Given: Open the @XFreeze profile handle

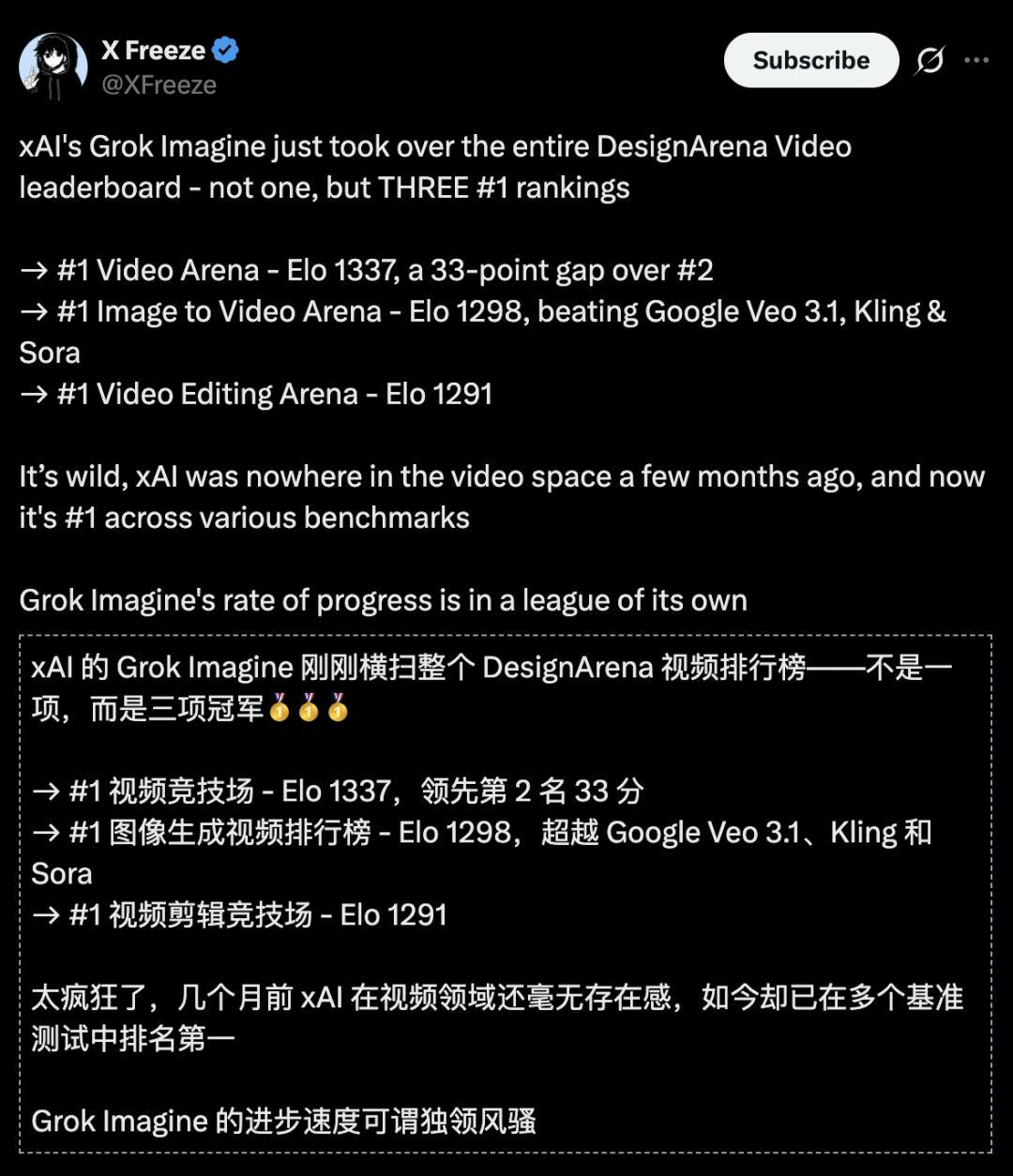Looking at the screenshot, I should point(159,85).
